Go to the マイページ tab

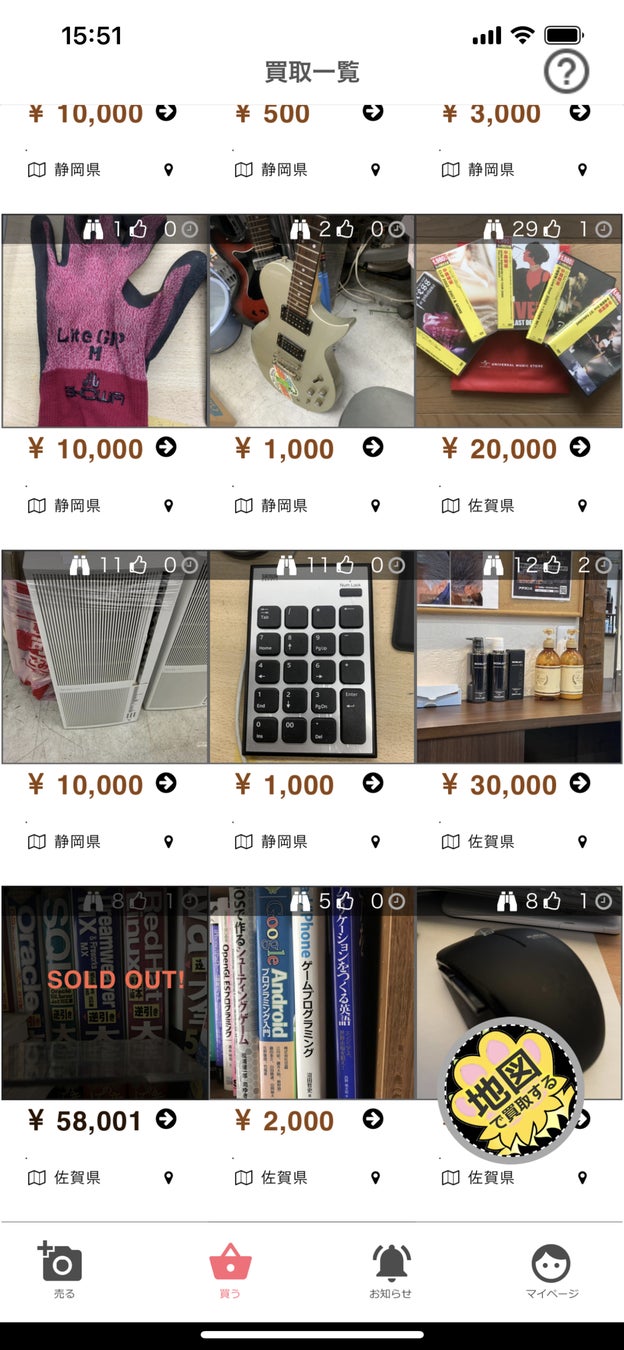click(551, 1270)
